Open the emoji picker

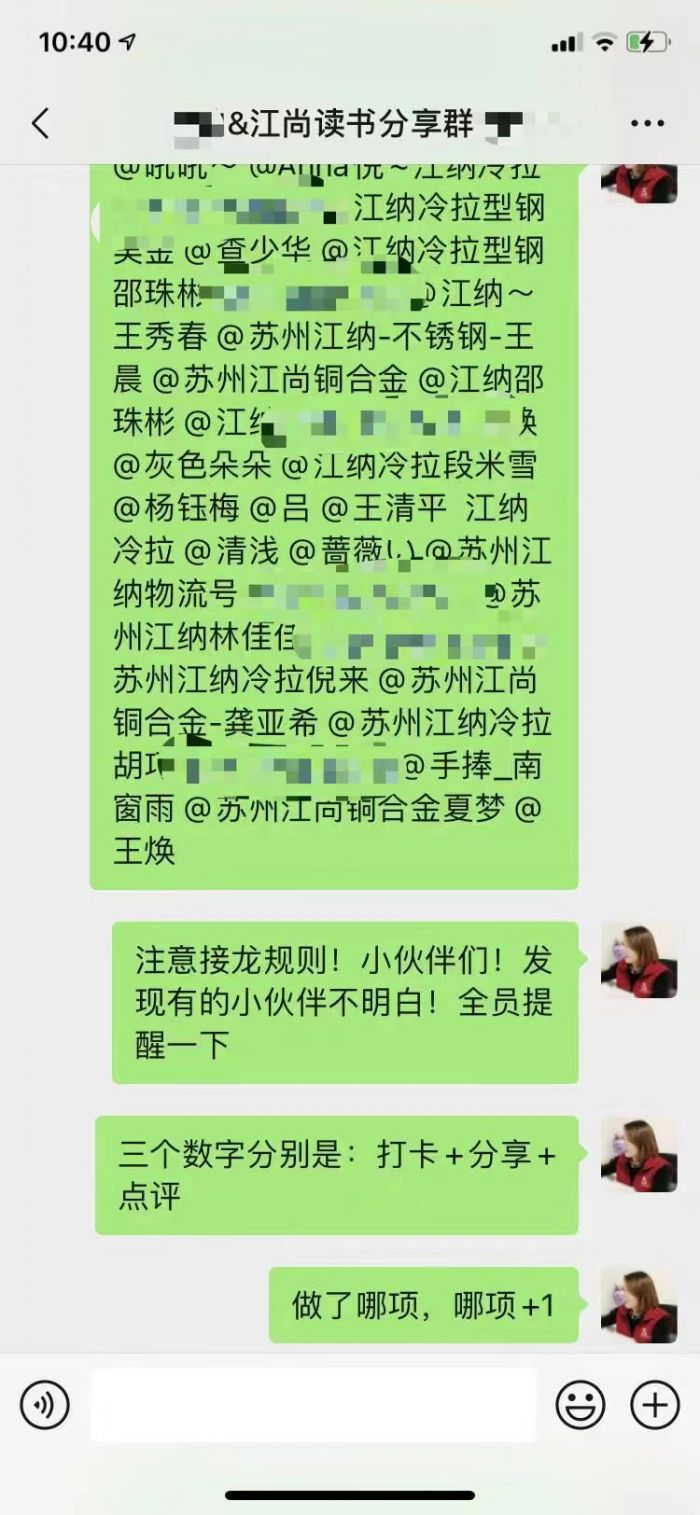[580, 1405]
